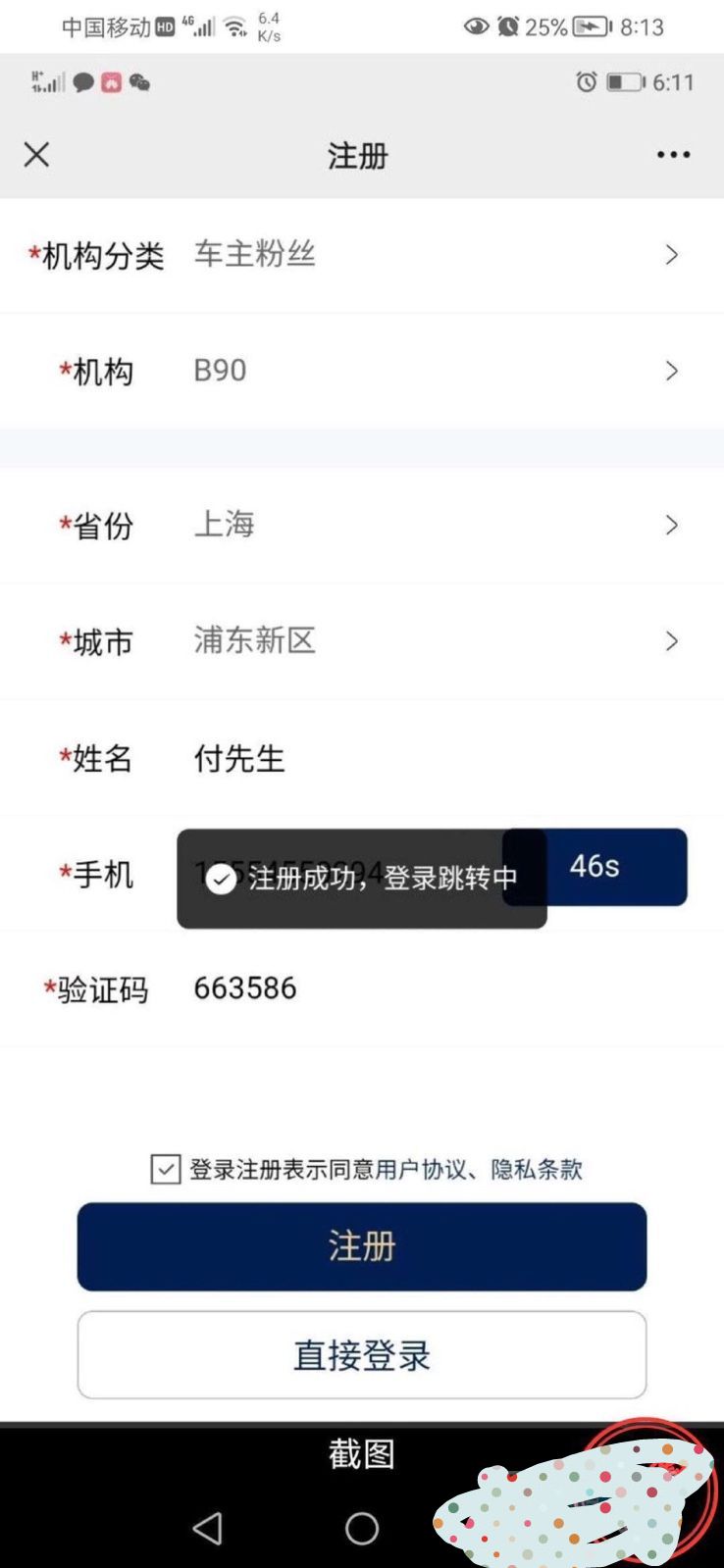Screen dimensions: 724x1568
Task: Go back with system back triangle
Action: click(207, 1528)
